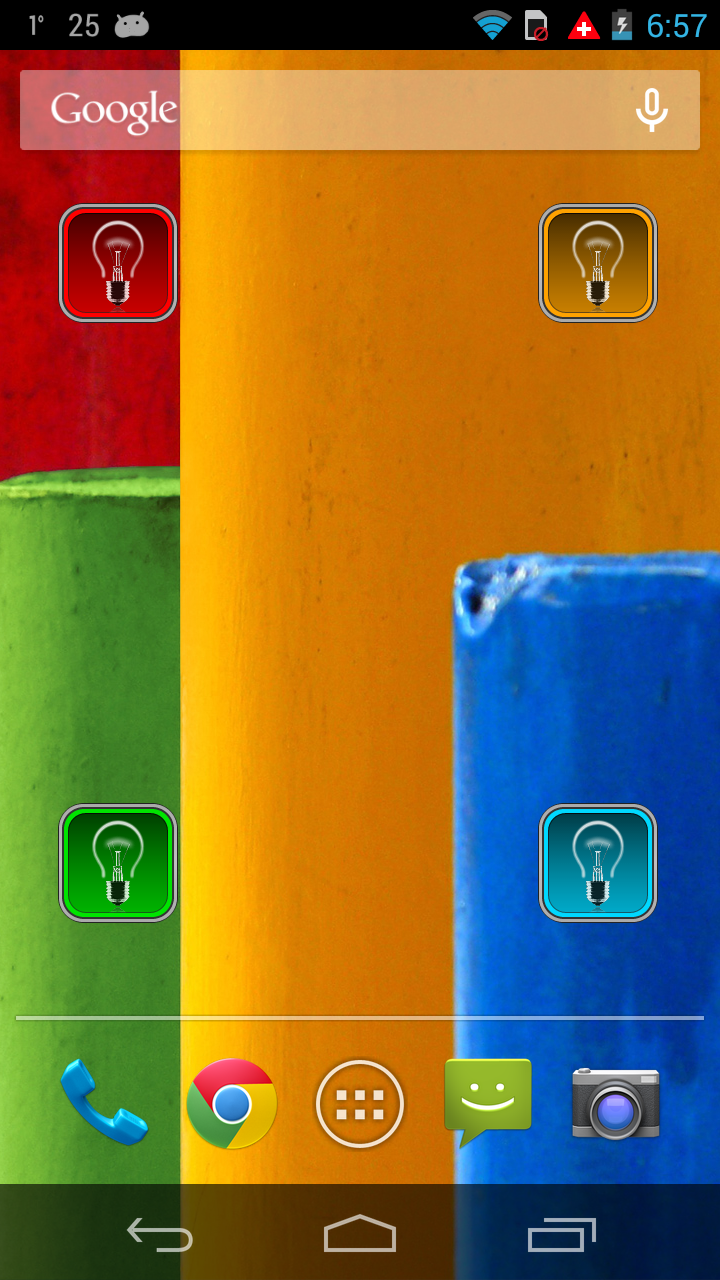The image size is (720, 1280).
Task: Launch the Chrome browser
Action: pos(232,1104)
